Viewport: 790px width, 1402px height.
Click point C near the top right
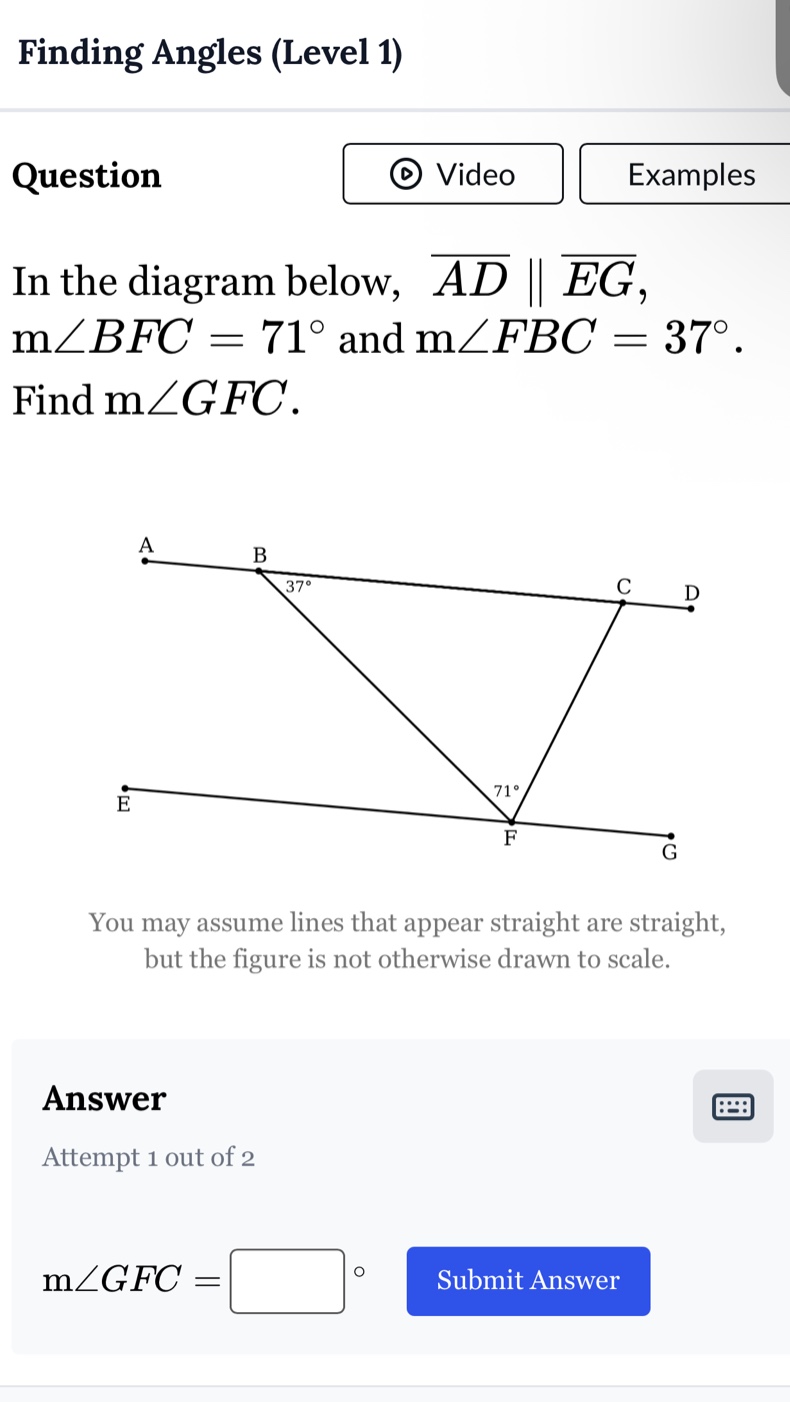pyautogui.click(x=622, y=604)
